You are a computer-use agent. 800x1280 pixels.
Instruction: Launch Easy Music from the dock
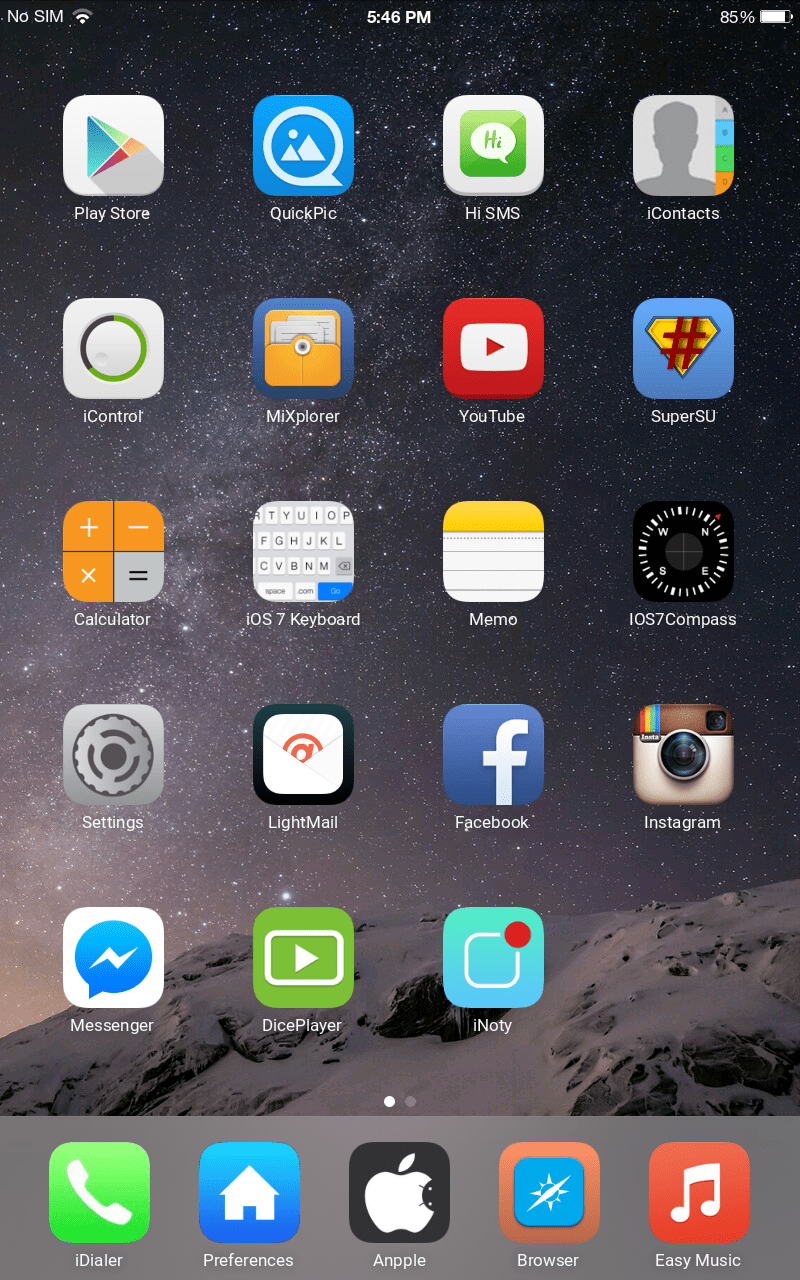699,1193
